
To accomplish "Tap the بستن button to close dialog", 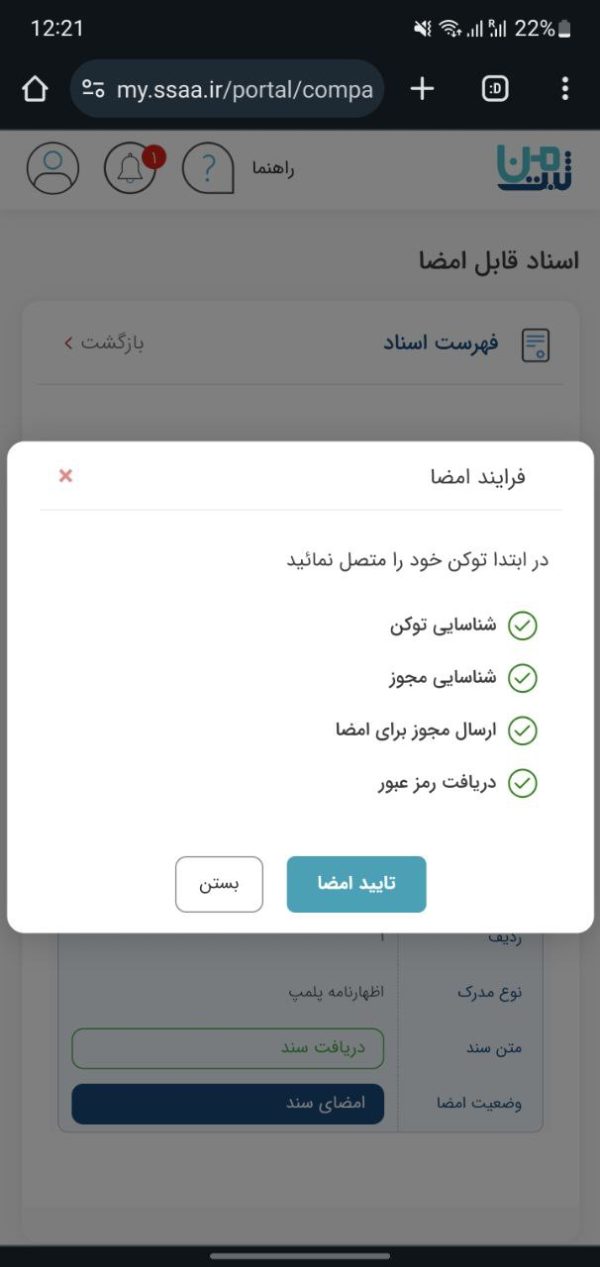I will pos(219,884).
